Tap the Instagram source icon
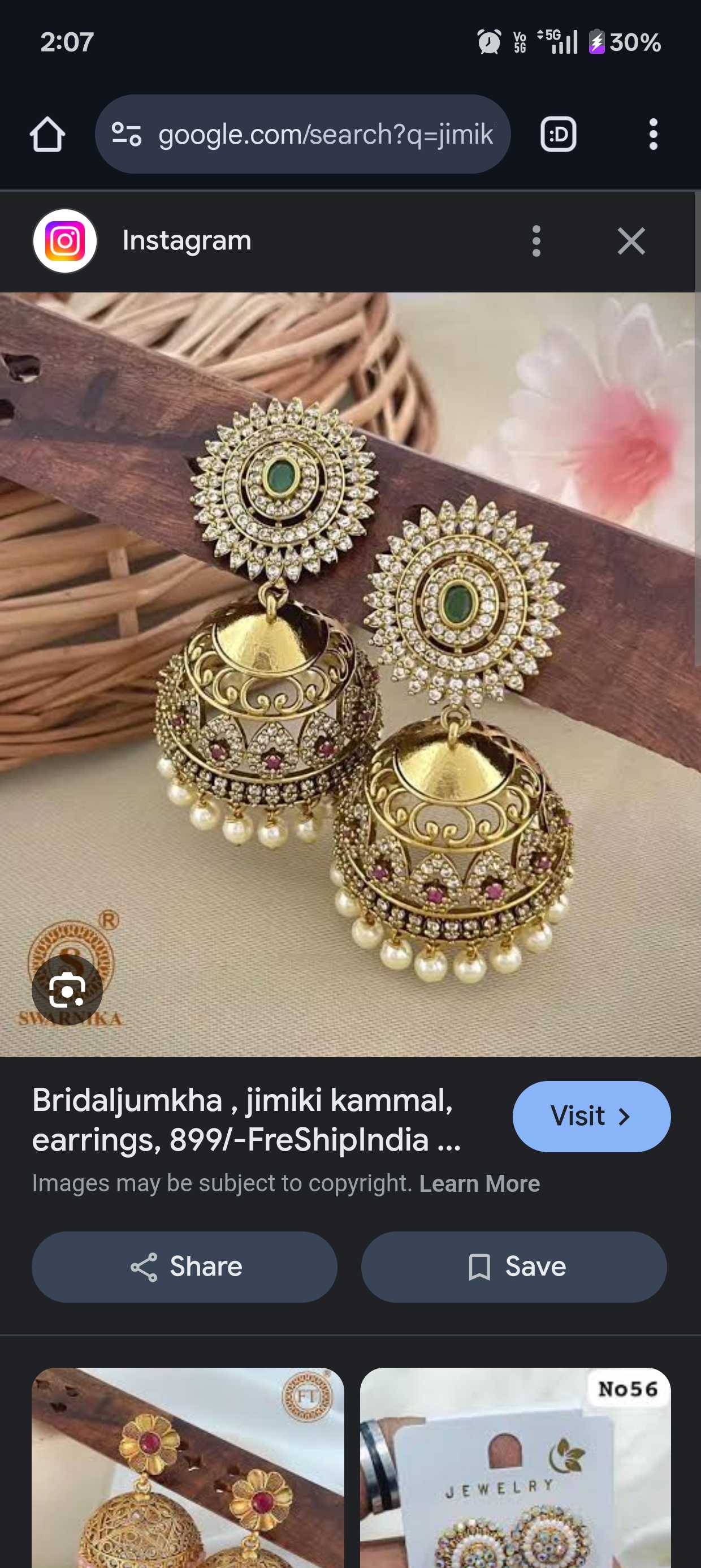This screenshot has height=1568, width=701. 64,239
